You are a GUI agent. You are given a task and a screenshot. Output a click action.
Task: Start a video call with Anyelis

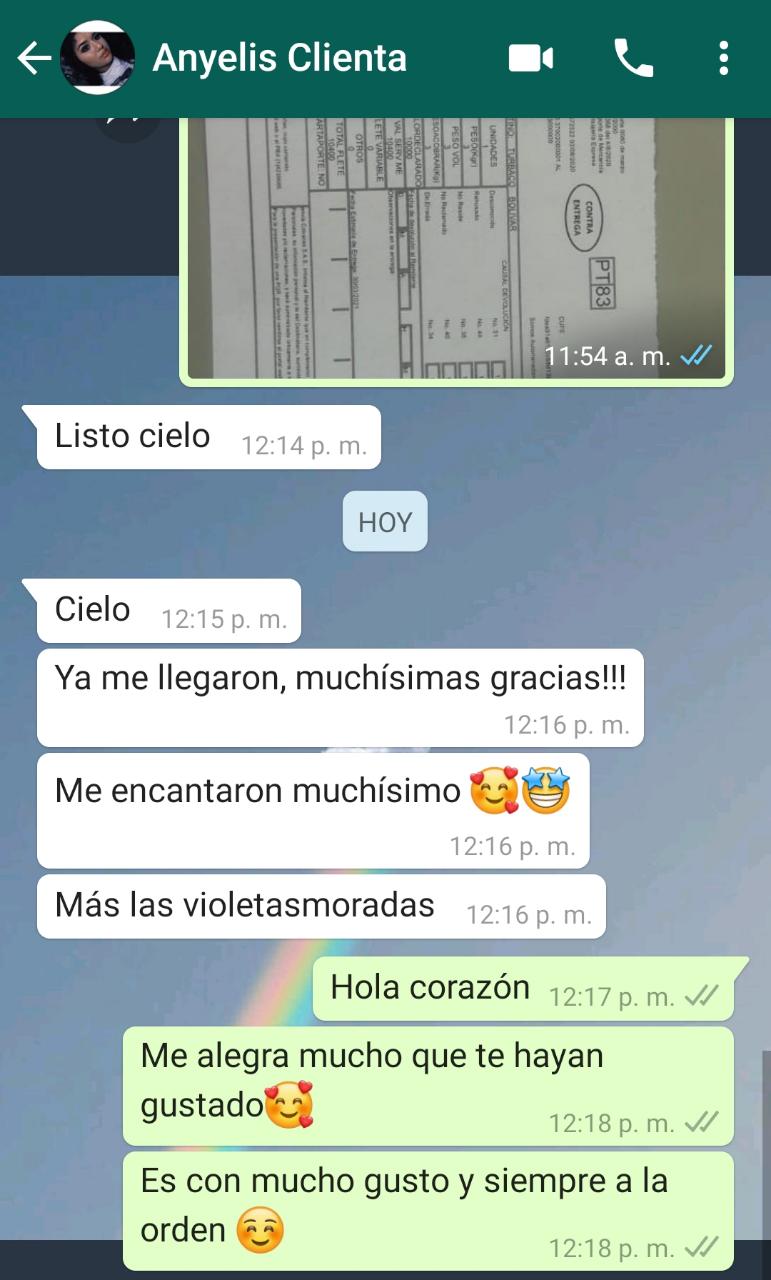coord(531,59)
